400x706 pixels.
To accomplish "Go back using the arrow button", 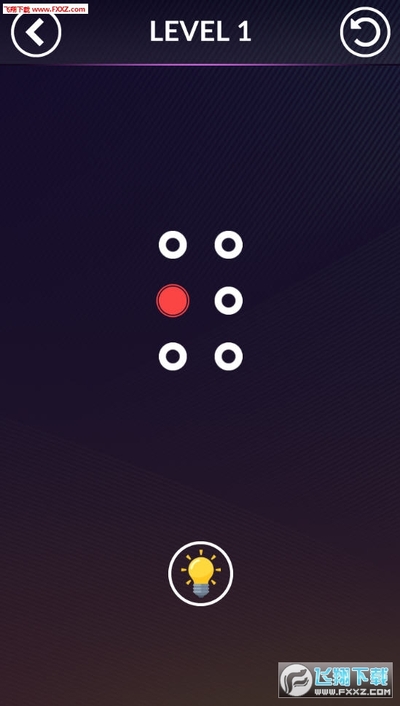I will tap(36, 32).
